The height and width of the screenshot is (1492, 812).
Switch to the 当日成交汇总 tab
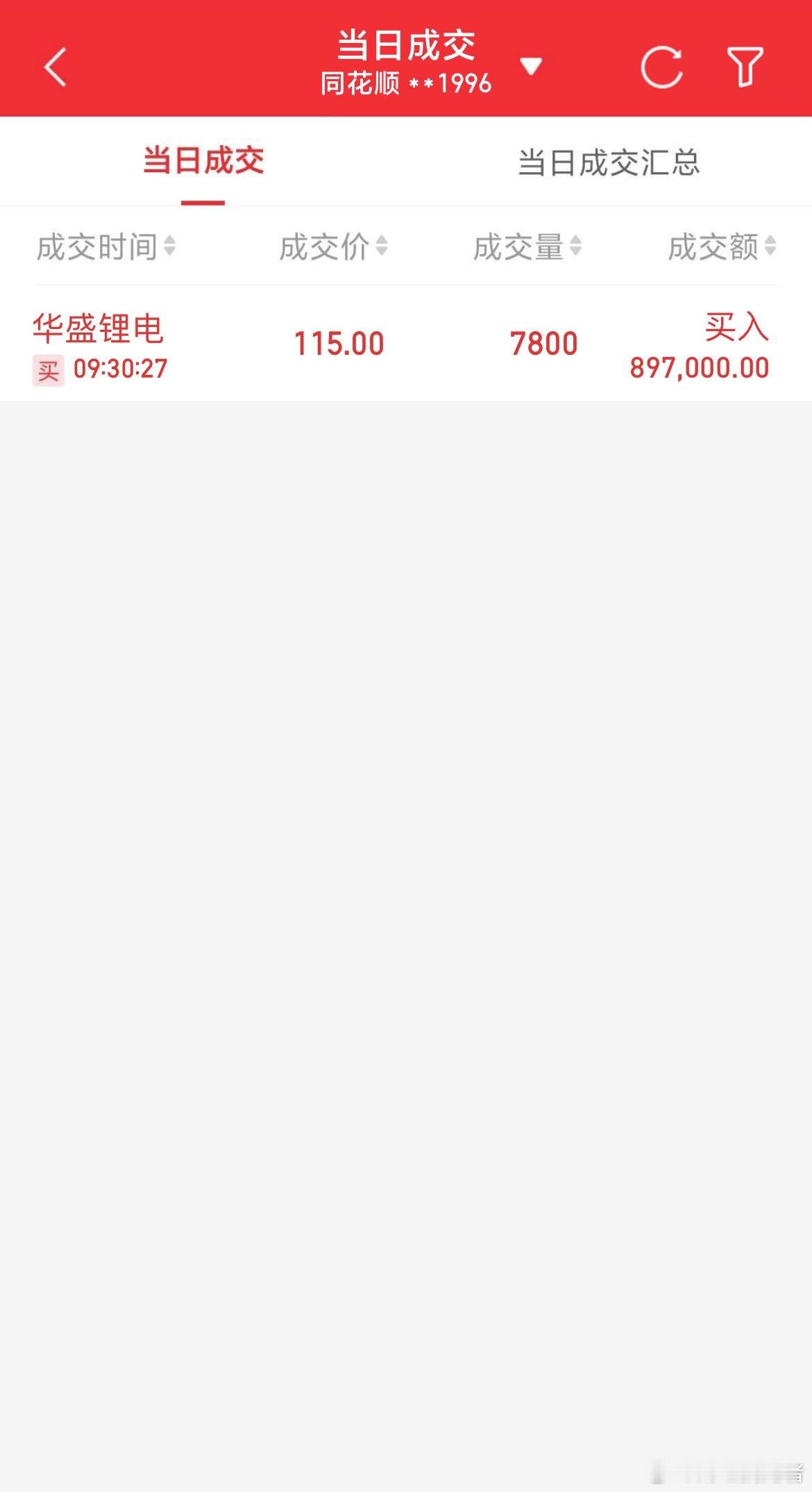point(609,162)
